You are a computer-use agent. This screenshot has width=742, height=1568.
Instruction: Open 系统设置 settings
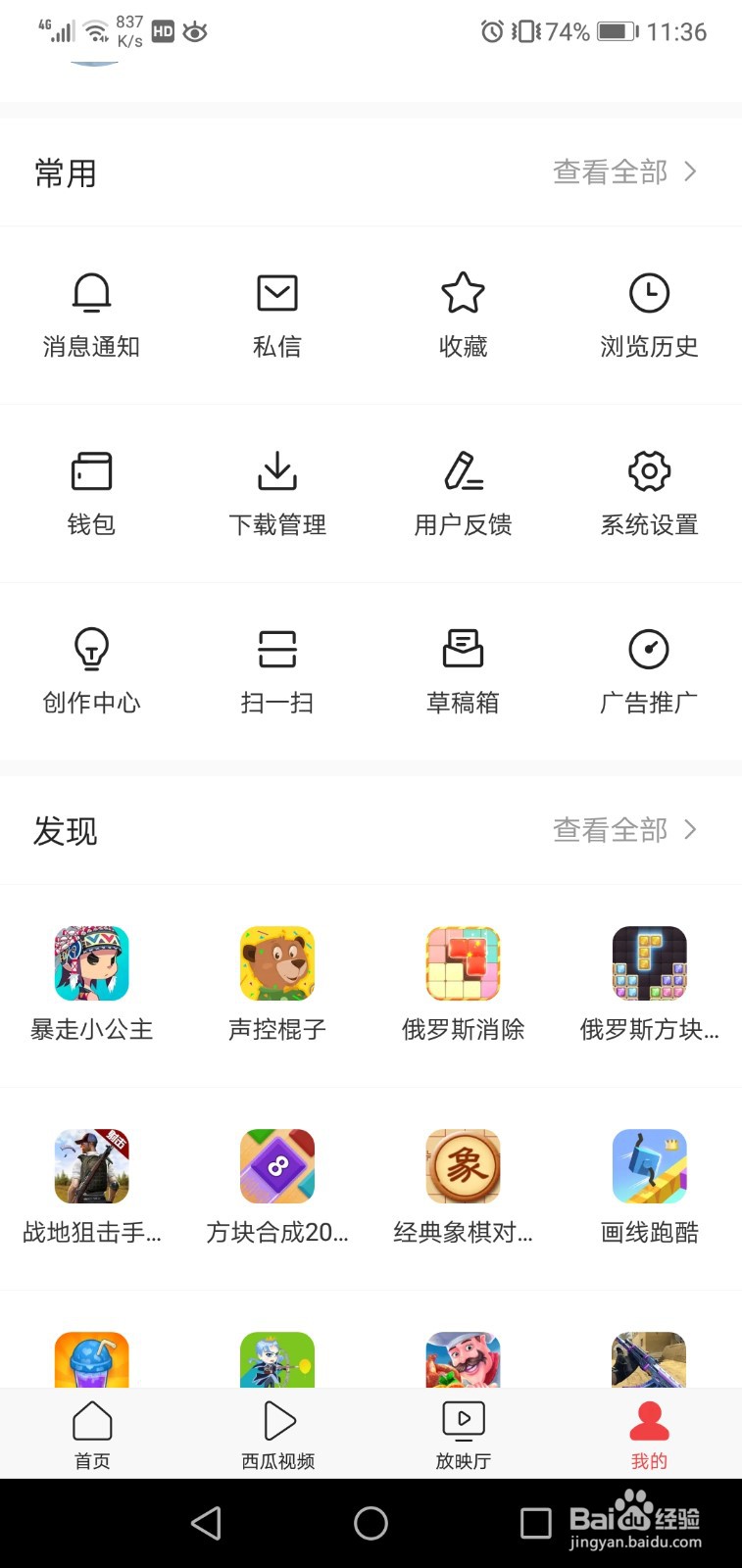pyautogui.click(x=649, y=492)
